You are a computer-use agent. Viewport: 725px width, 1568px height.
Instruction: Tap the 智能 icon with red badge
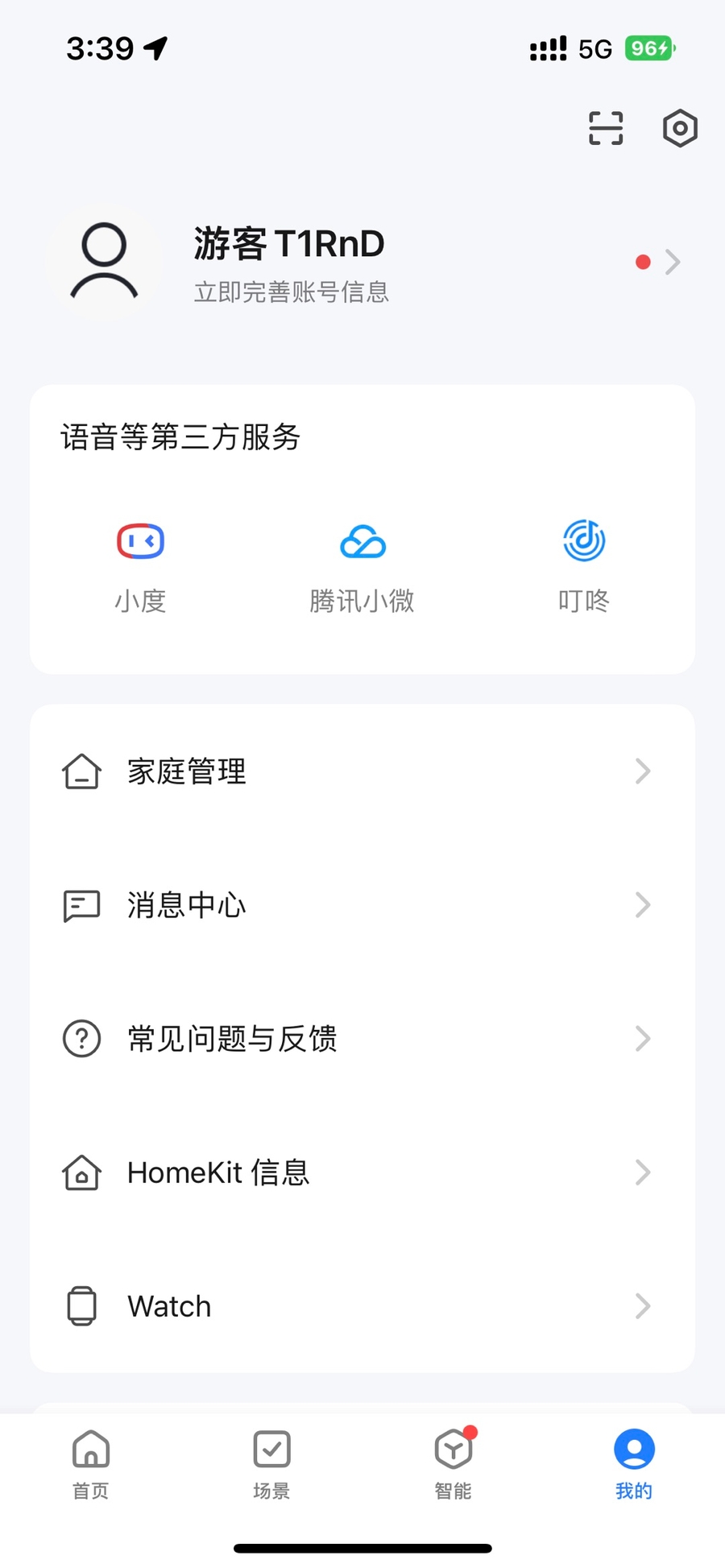coord(453,1450)
